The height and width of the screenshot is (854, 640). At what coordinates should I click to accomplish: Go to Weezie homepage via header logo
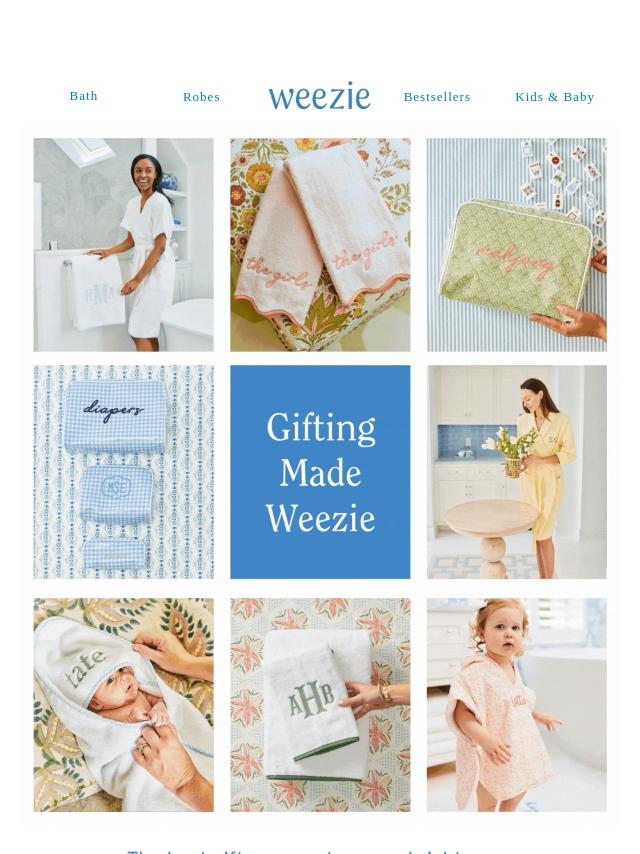click(x=319, y=96)
